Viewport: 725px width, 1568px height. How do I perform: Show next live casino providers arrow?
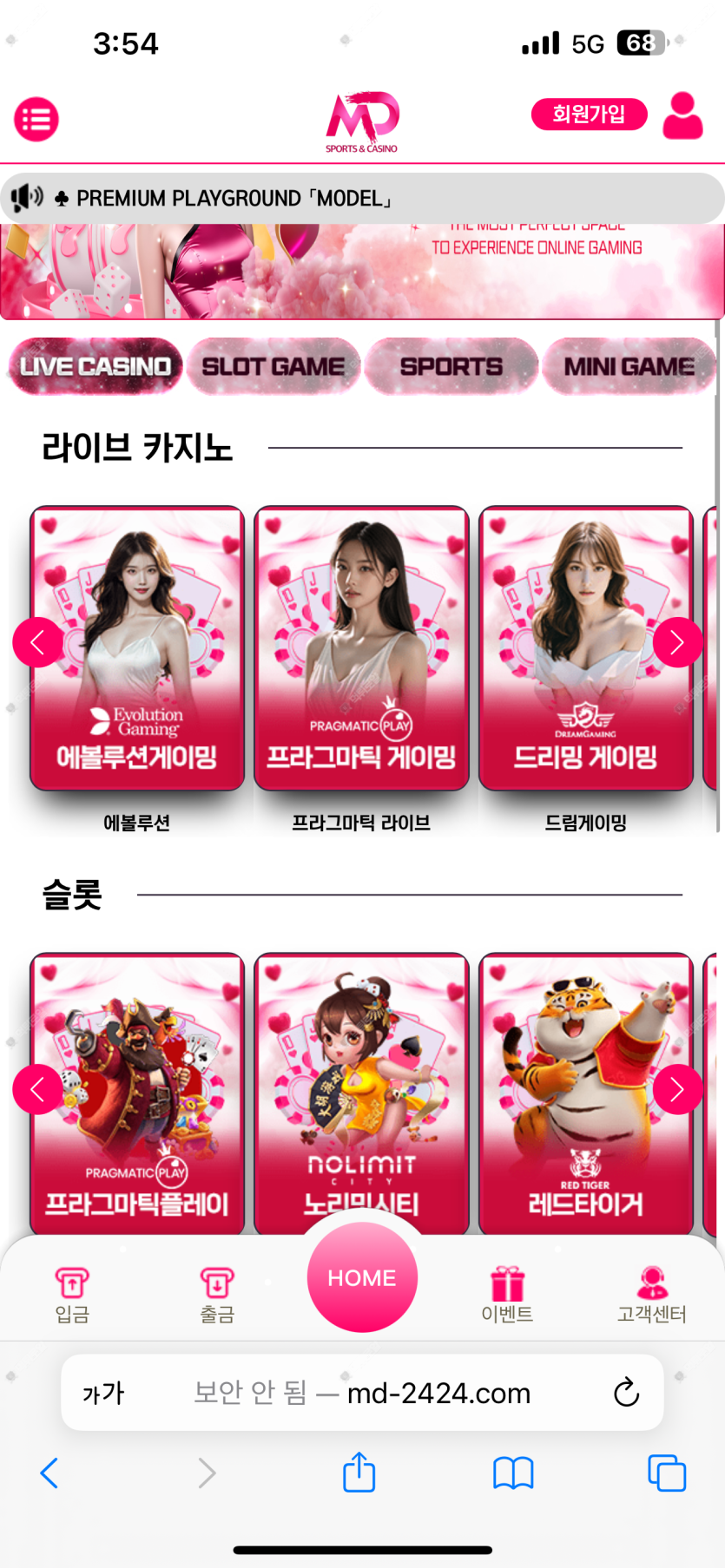(677, 642)
